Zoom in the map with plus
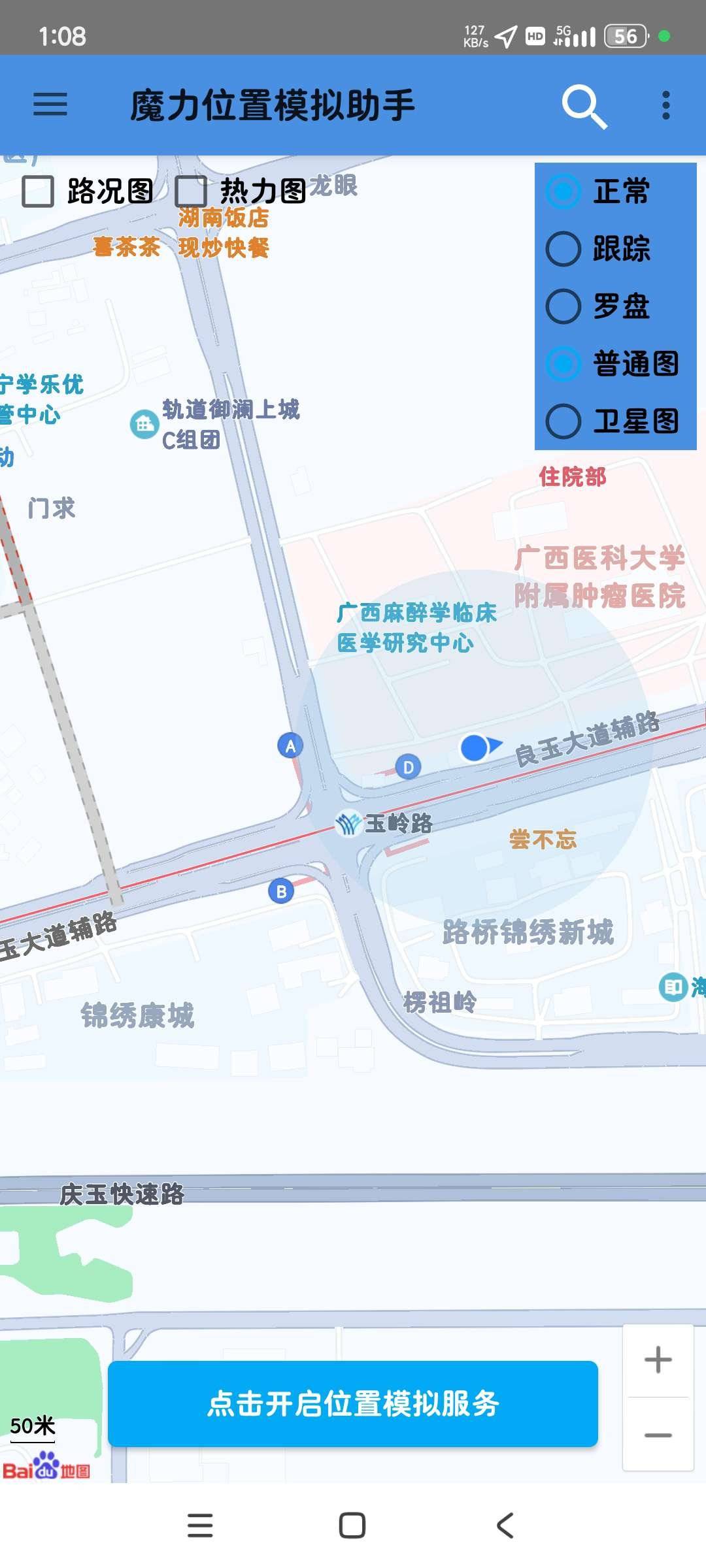This screenshot has width=706, height=1568. 658,1360
